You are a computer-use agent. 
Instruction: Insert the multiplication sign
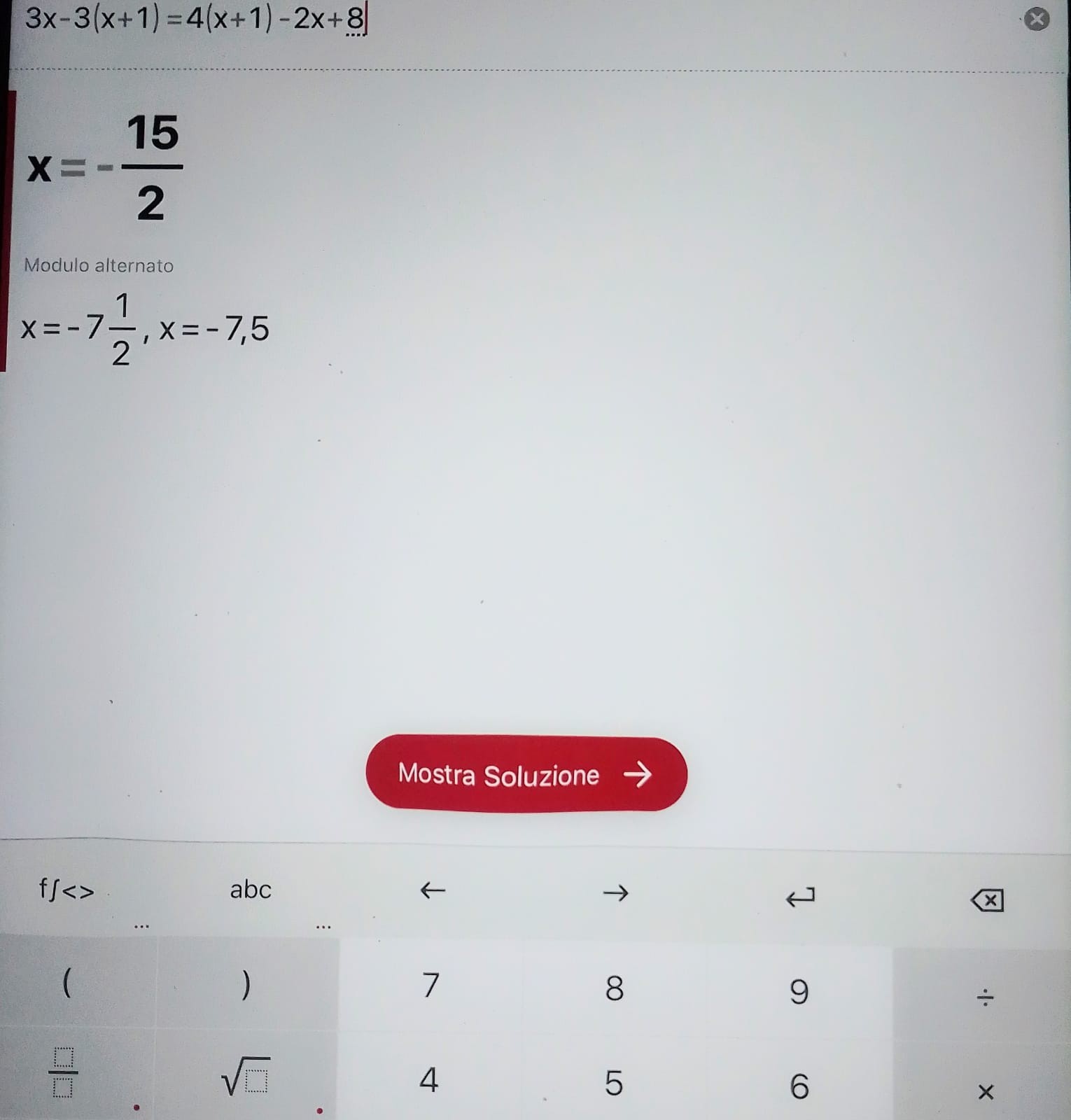click(x=986, y=1091)
